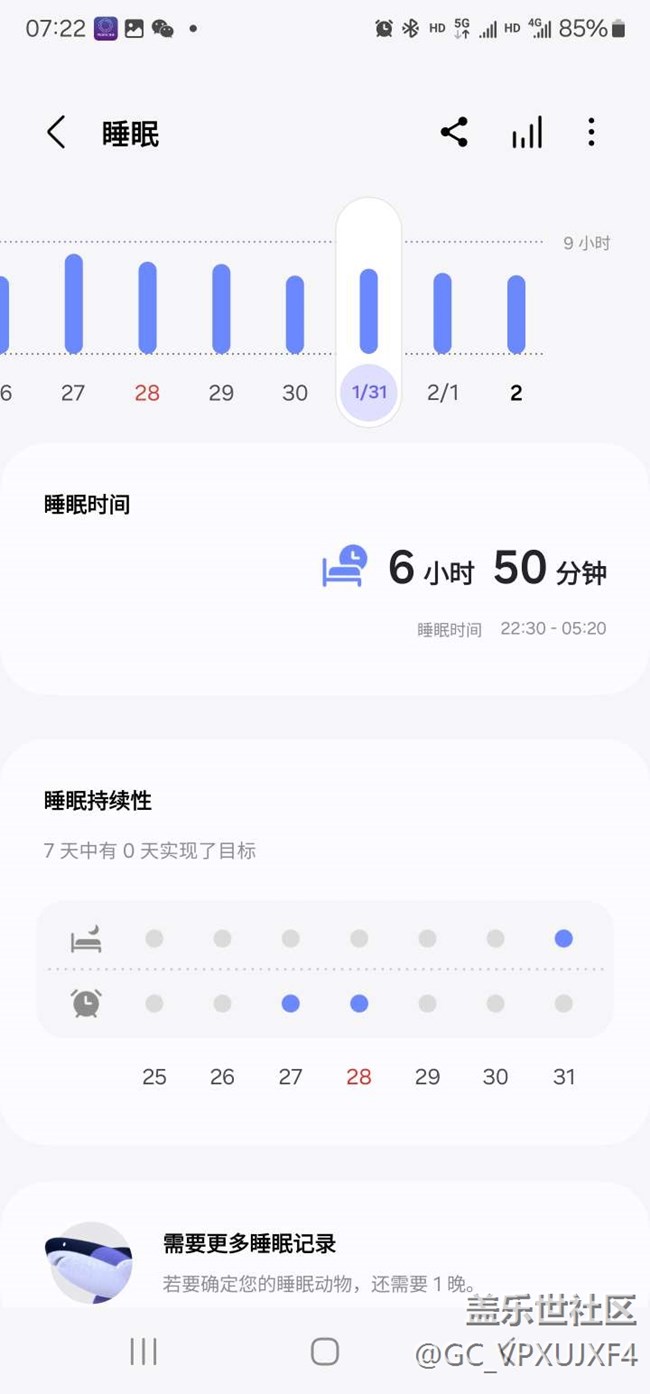Select the sleep bar for day 30
Image resolution: width=650 pixels, height=1394 pixels.
point(295,314)
